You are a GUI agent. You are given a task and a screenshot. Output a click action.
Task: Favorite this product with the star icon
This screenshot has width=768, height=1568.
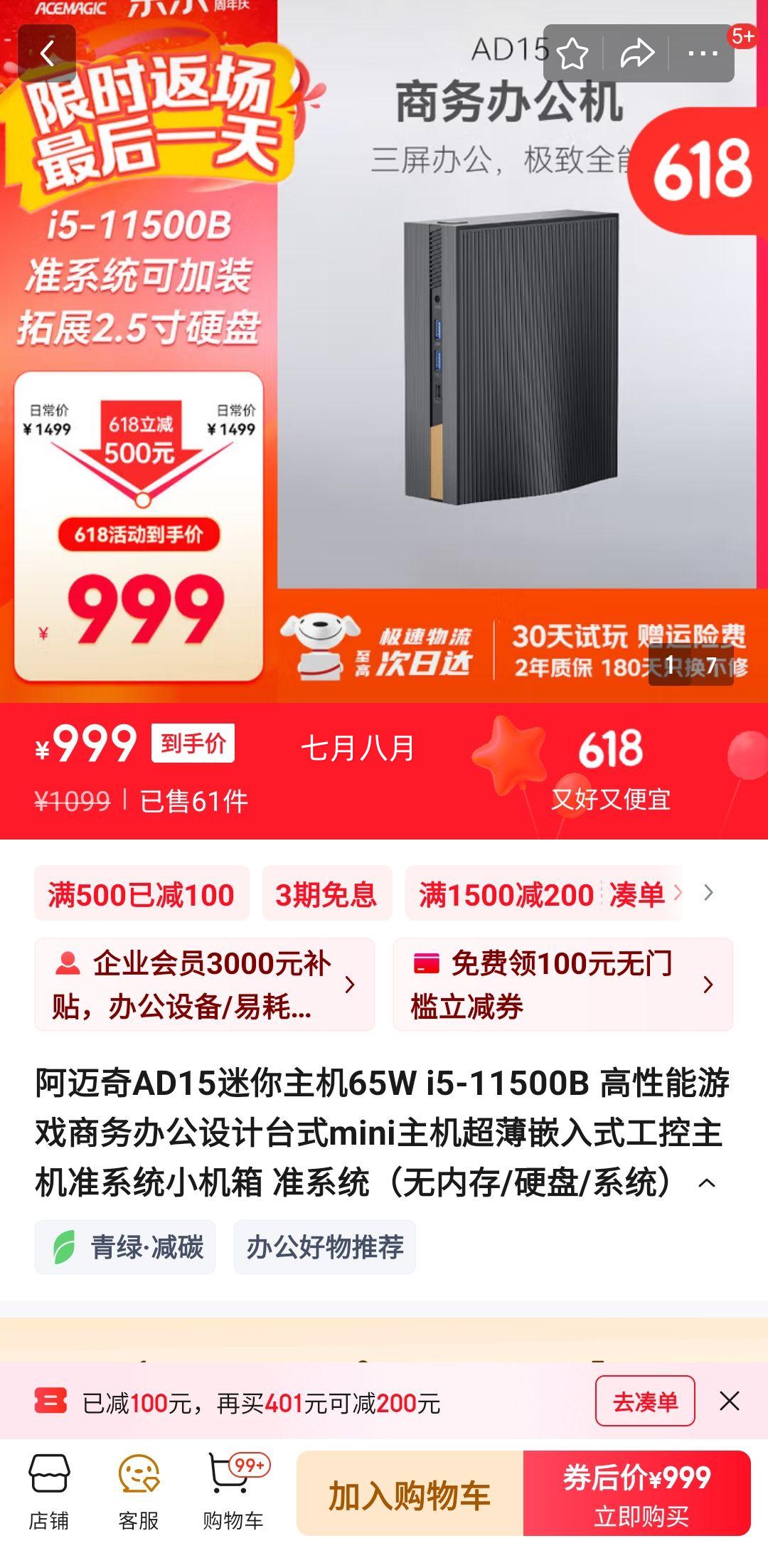pos(572,53)
